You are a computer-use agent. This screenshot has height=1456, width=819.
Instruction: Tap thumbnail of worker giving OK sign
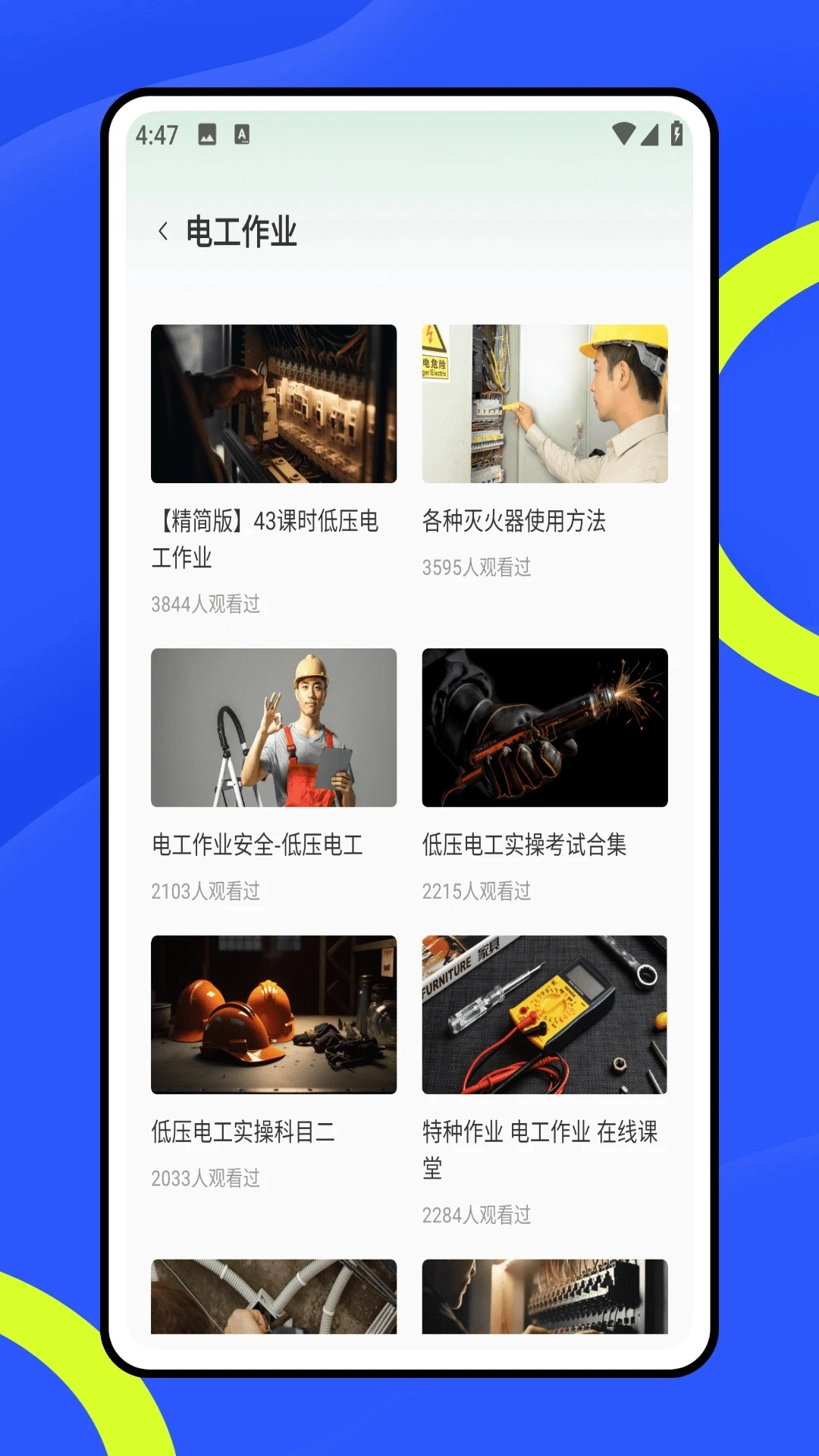coord(273,728)
